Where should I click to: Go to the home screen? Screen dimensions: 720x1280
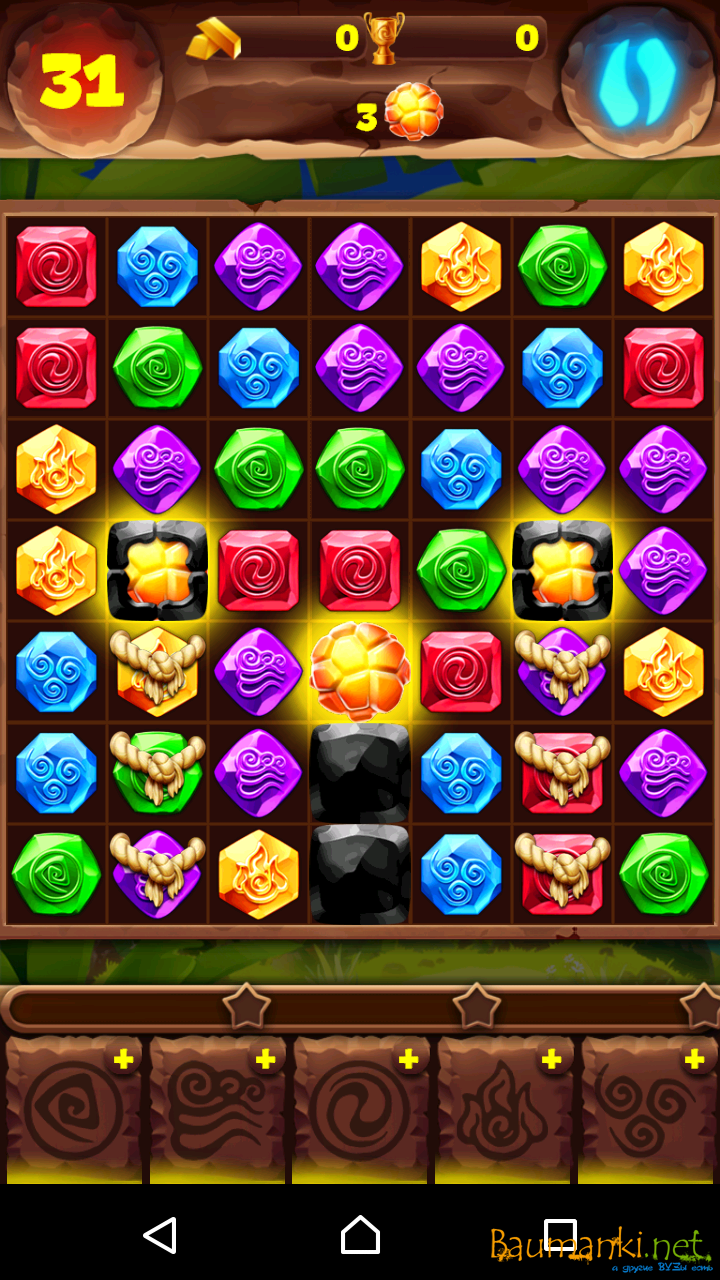point(360,1235)
